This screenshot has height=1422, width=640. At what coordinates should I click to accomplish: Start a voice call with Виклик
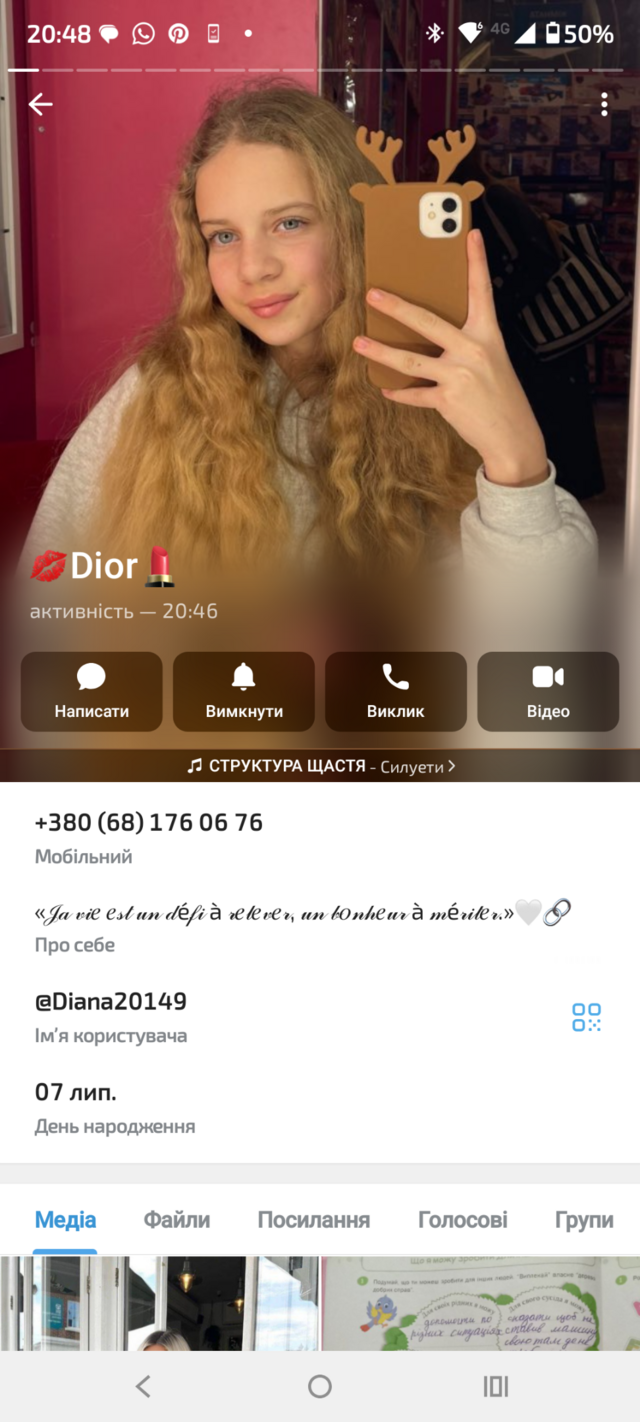(x=396, y=692)
